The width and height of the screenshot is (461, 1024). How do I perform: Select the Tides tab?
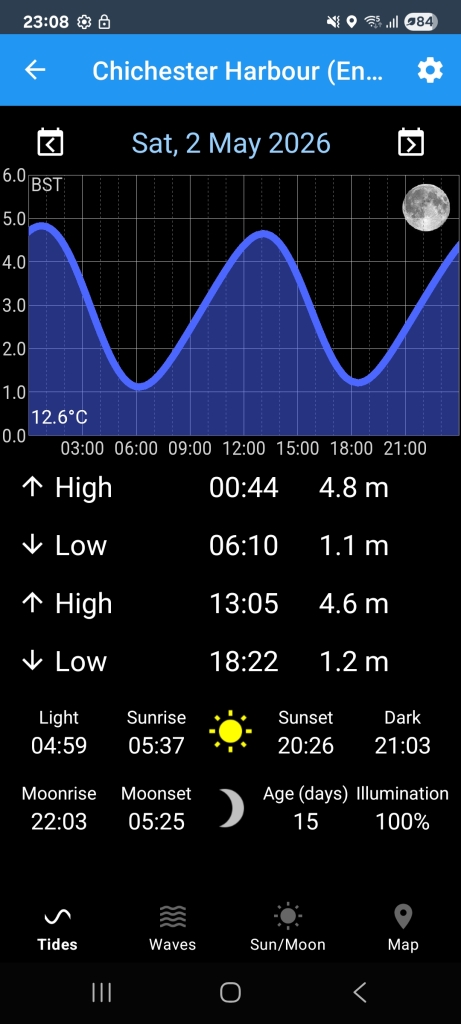[57, 928]
